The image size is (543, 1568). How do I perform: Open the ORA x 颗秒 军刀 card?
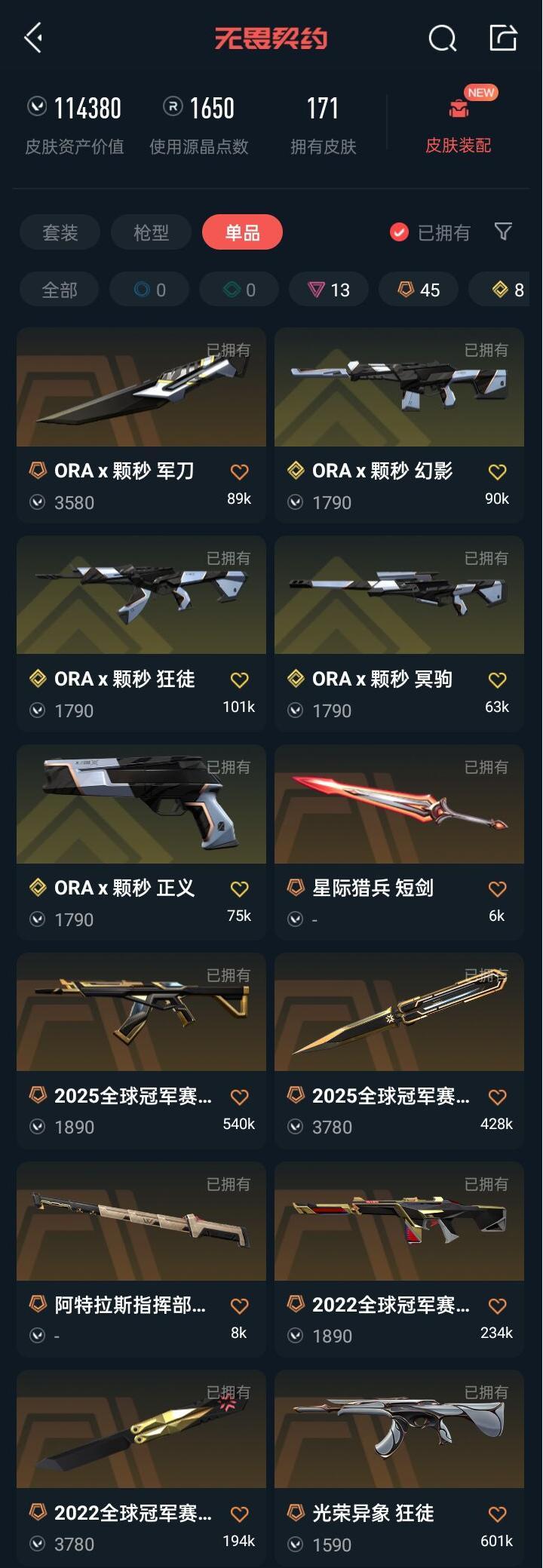141,407
